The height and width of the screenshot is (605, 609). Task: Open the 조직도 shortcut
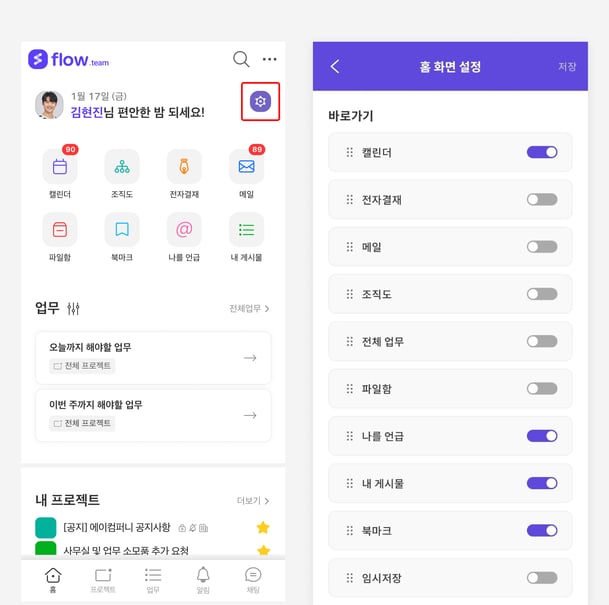pos(122,167)
